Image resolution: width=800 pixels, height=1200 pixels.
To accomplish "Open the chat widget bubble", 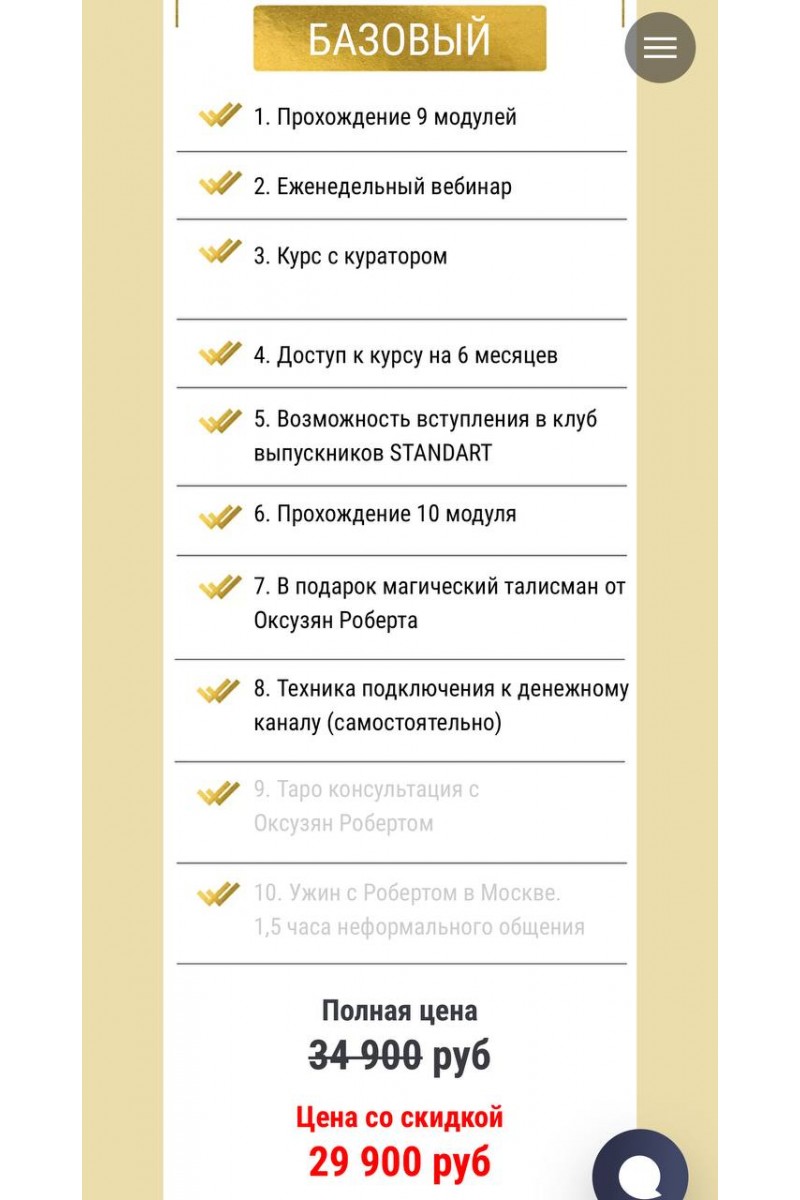I will tap(641, 1168).
